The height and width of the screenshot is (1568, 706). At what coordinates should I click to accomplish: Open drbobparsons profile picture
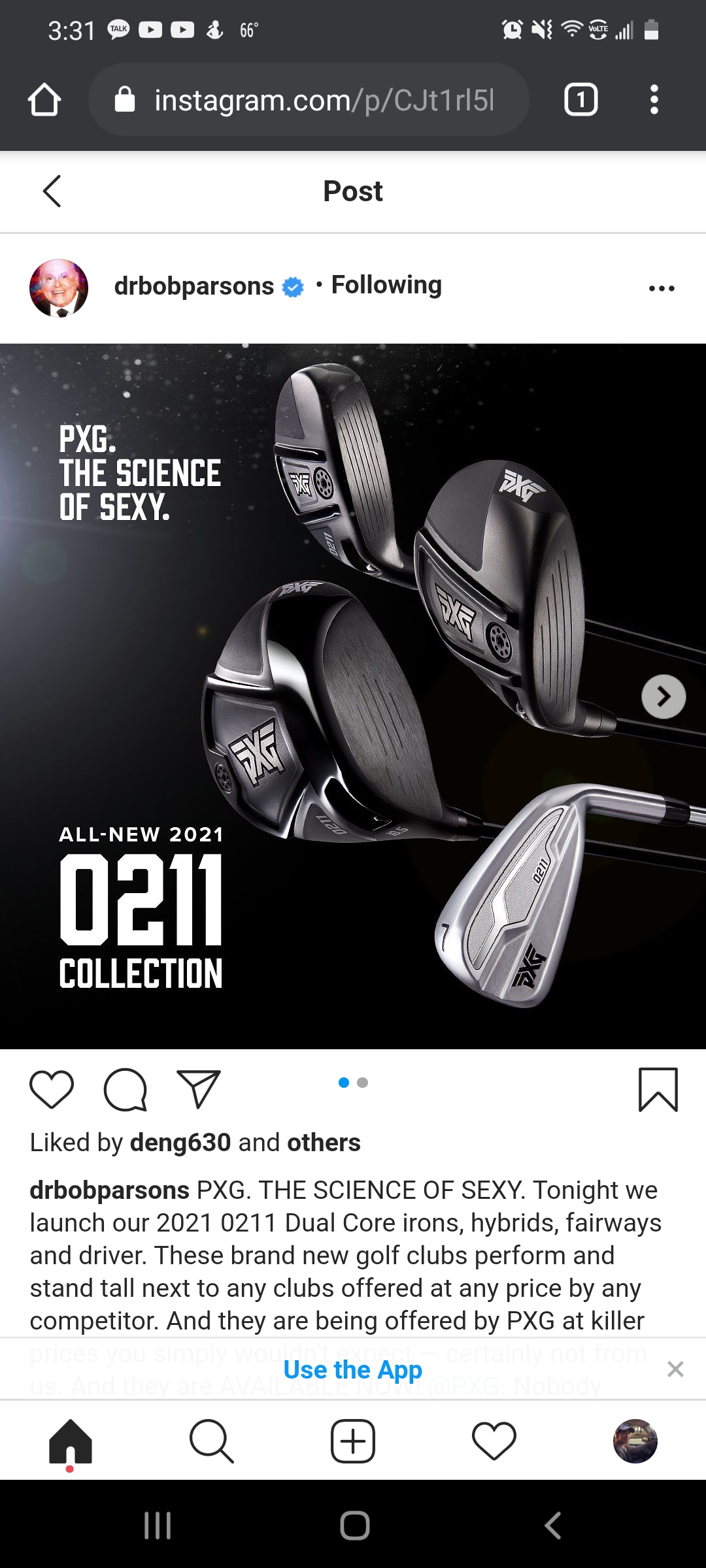59,288
